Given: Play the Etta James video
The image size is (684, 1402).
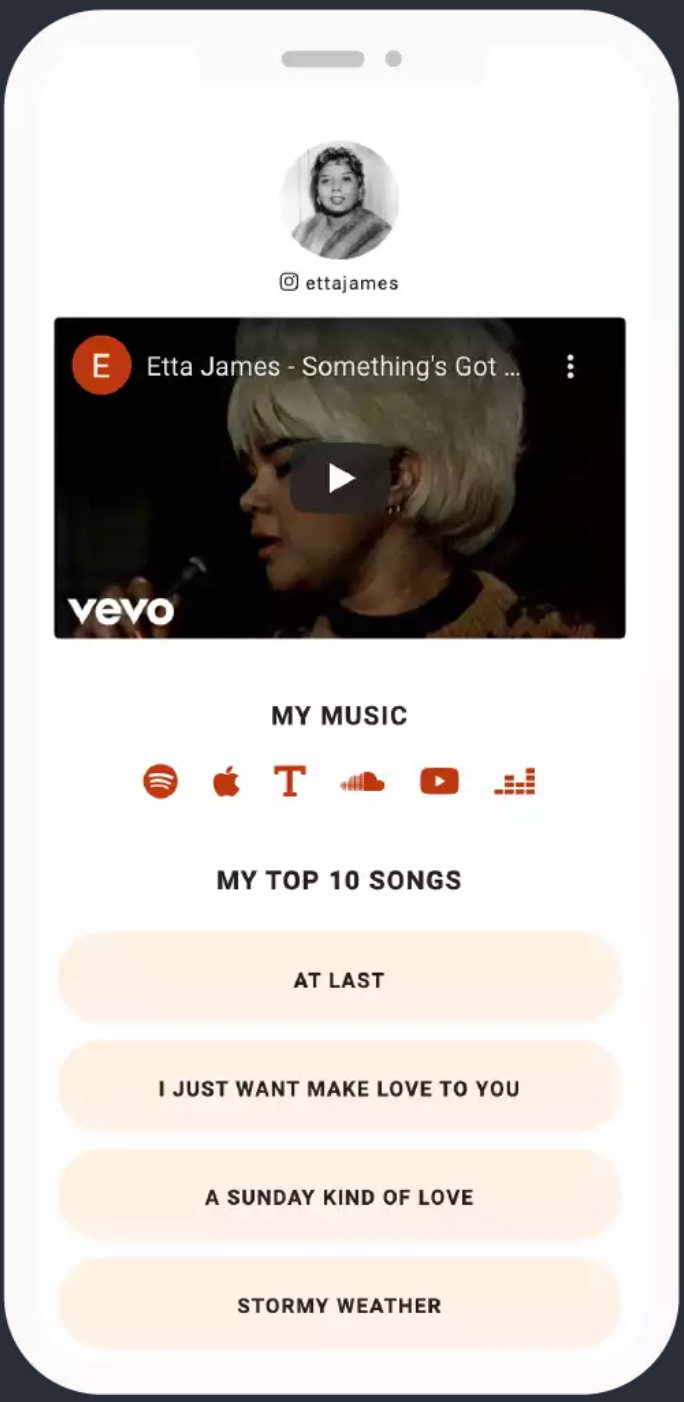Looking at the screenshot, I should point(341,478).
